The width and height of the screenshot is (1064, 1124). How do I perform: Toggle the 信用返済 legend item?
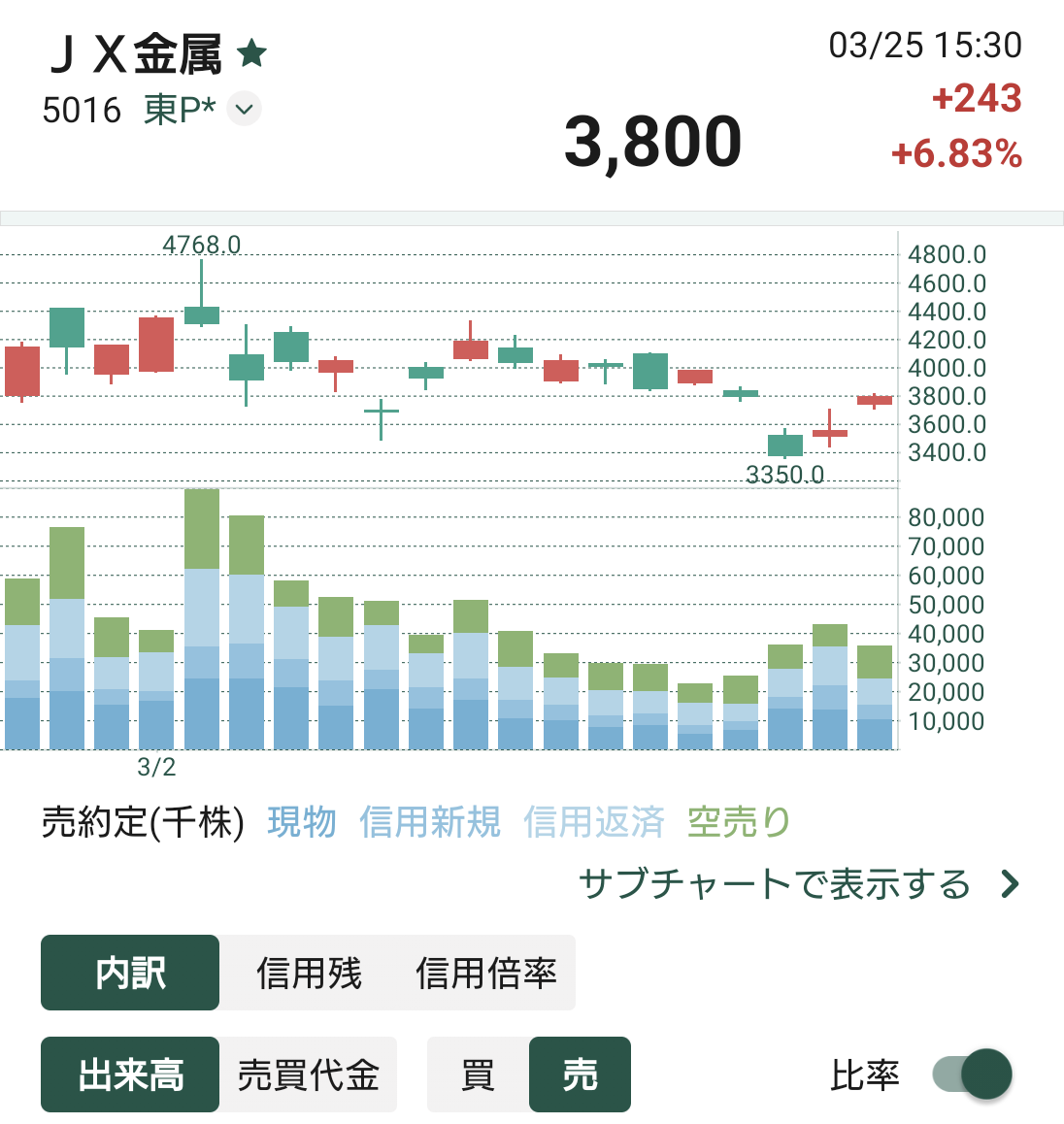tap(593, 820)
